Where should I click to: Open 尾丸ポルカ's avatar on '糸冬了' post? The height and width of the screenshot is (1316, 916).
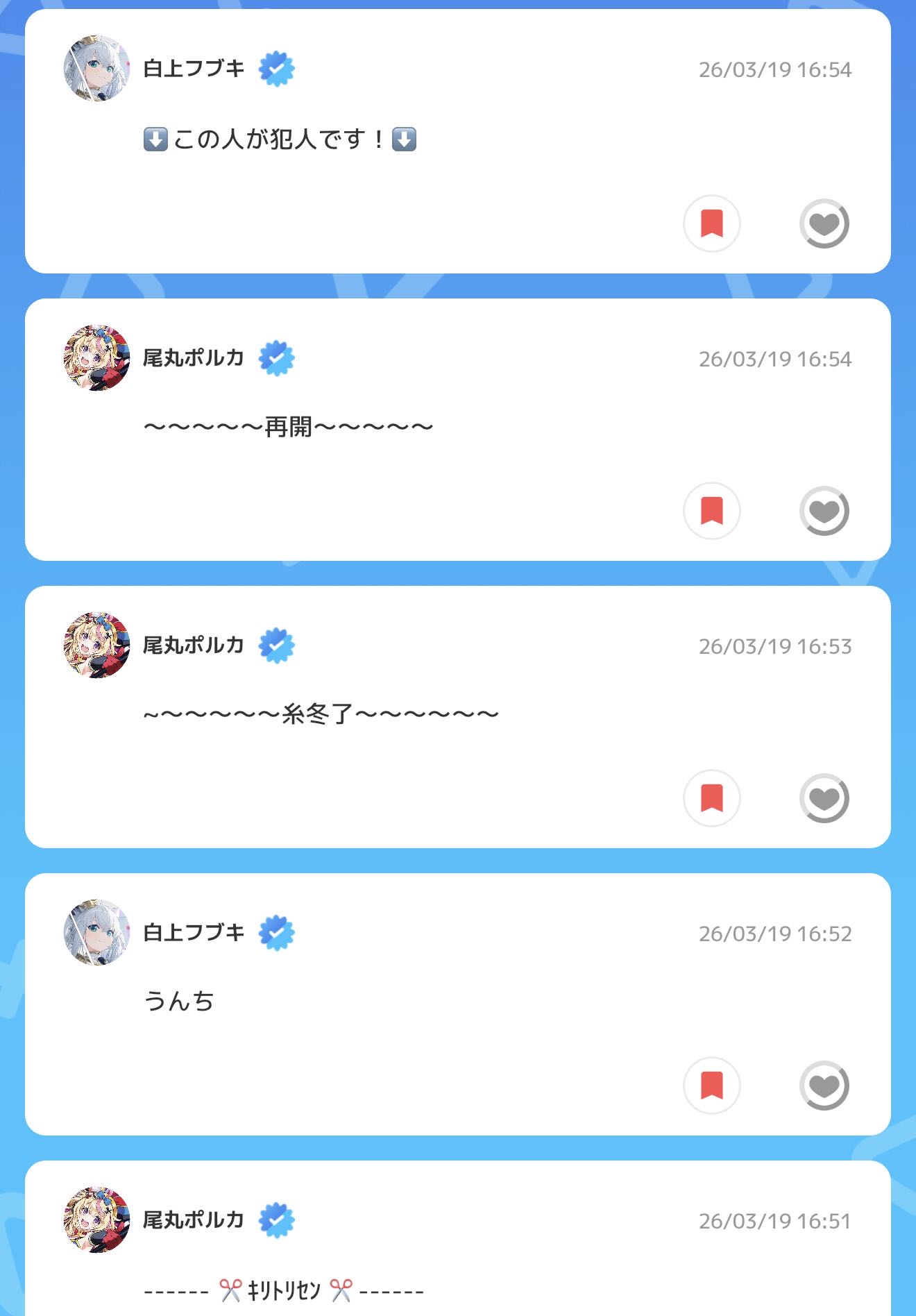96,646
